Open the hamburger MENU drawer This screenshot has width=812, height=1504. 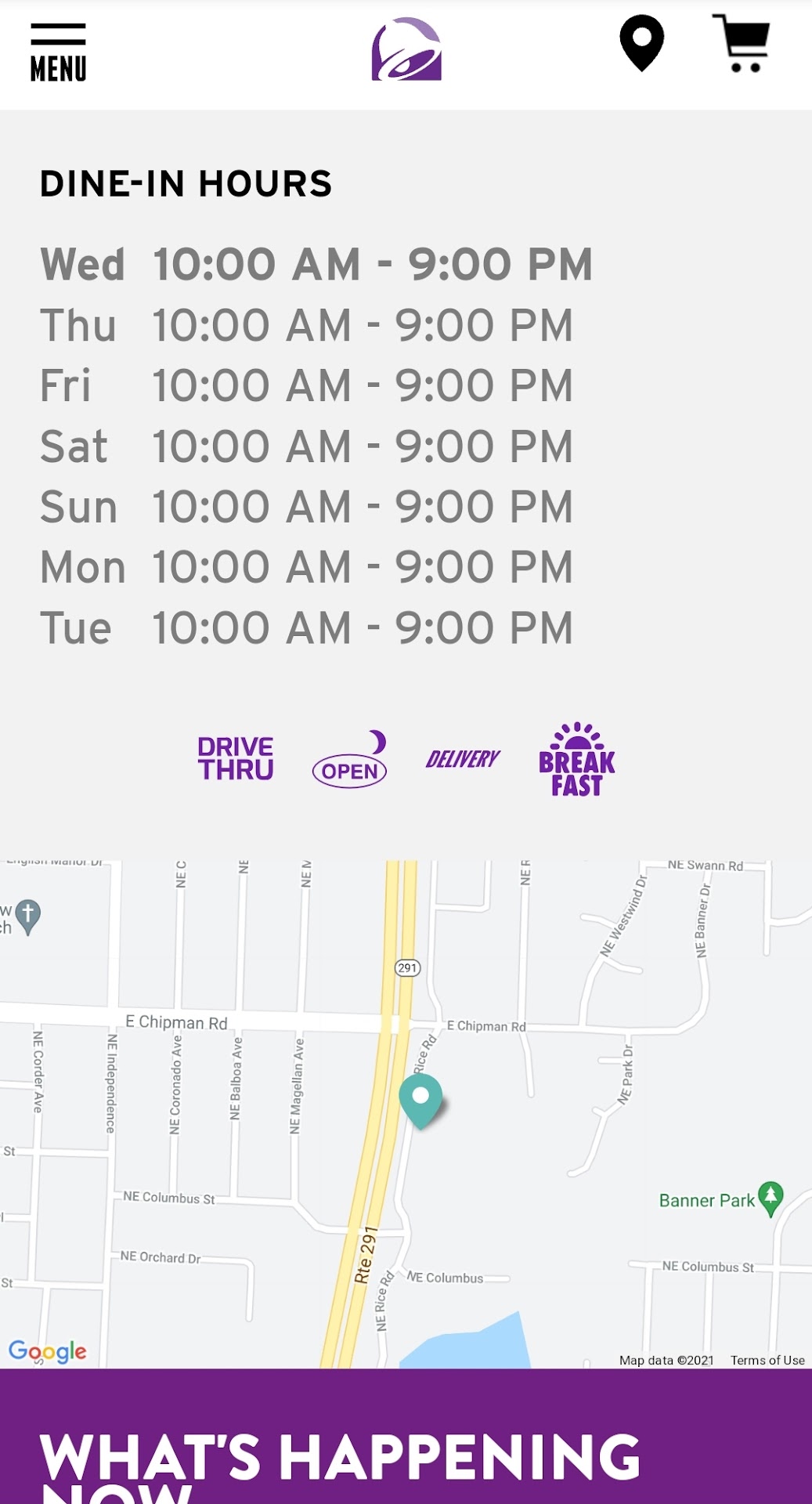(x=58, y=52)
